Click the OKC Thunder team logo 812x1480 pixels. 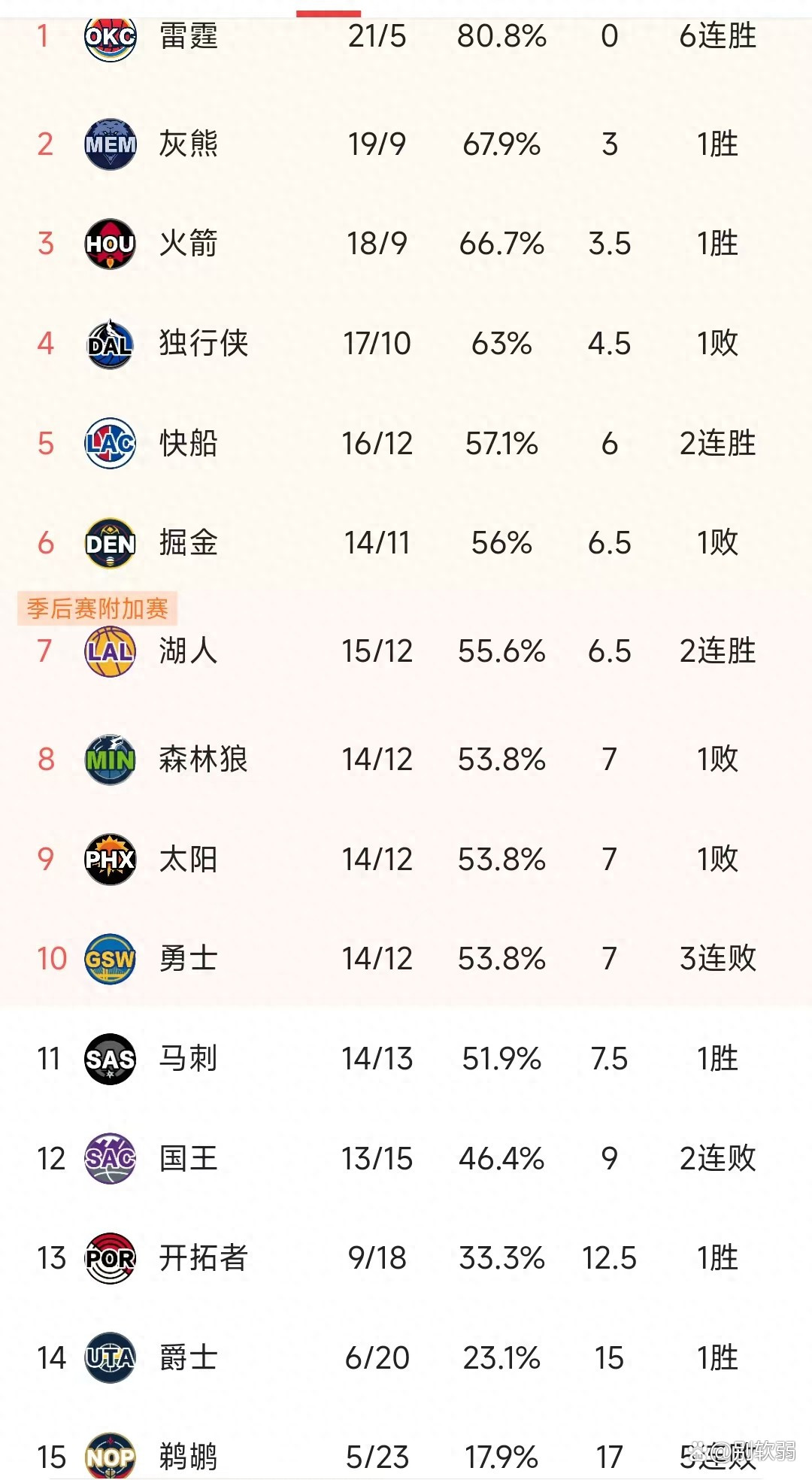111,36
